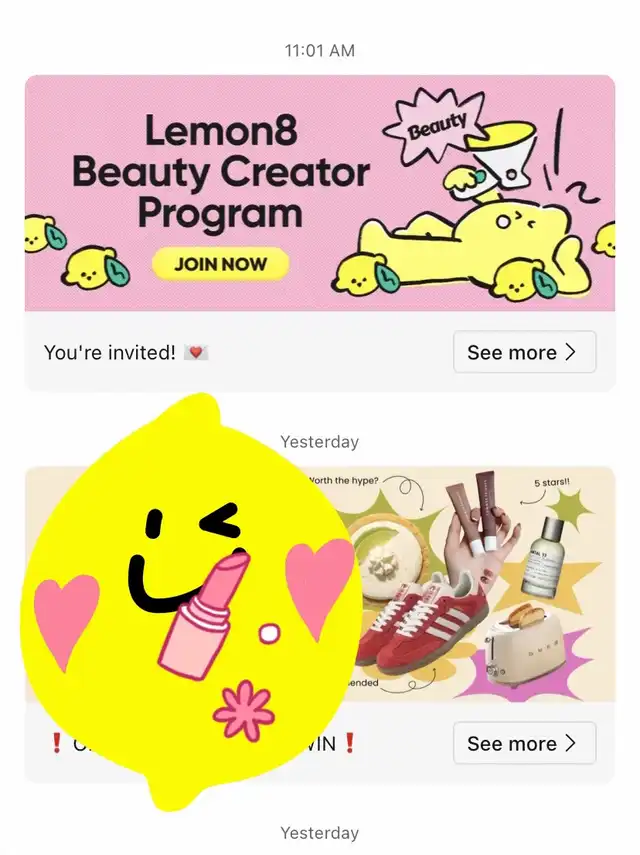
Task: Tap See more beside You're invited
Action: (524, 352)
